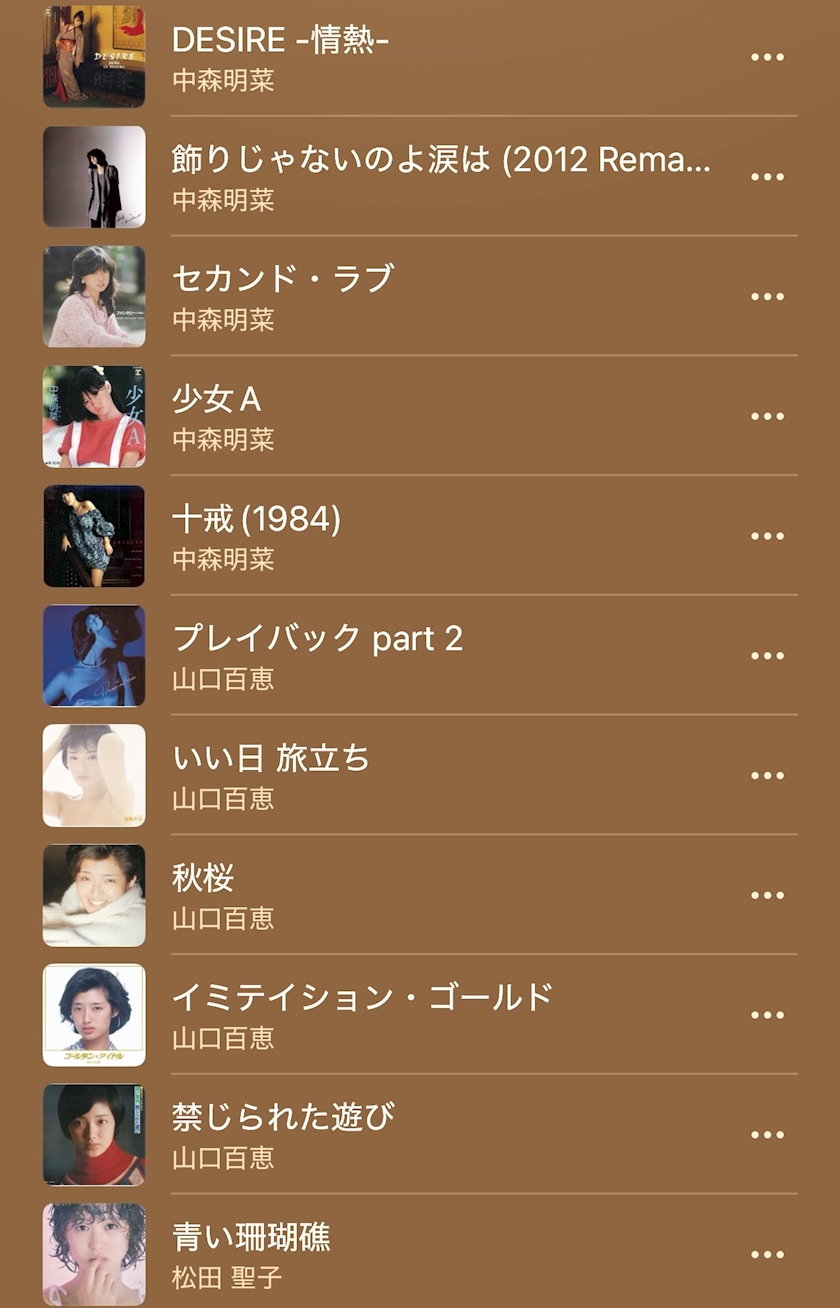Open more options for イミテイション・ゴールド

pos(767,1015)
